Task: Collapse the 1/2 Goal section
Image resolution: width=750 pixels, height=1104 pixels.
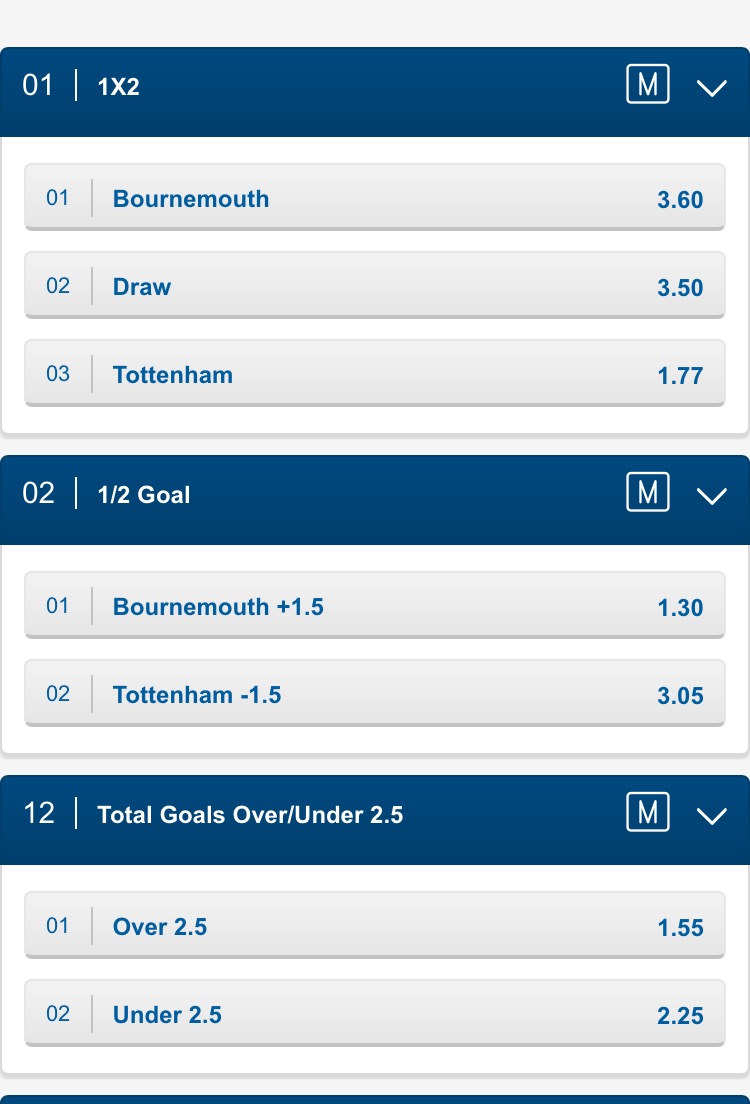Action: click(712, 496)
